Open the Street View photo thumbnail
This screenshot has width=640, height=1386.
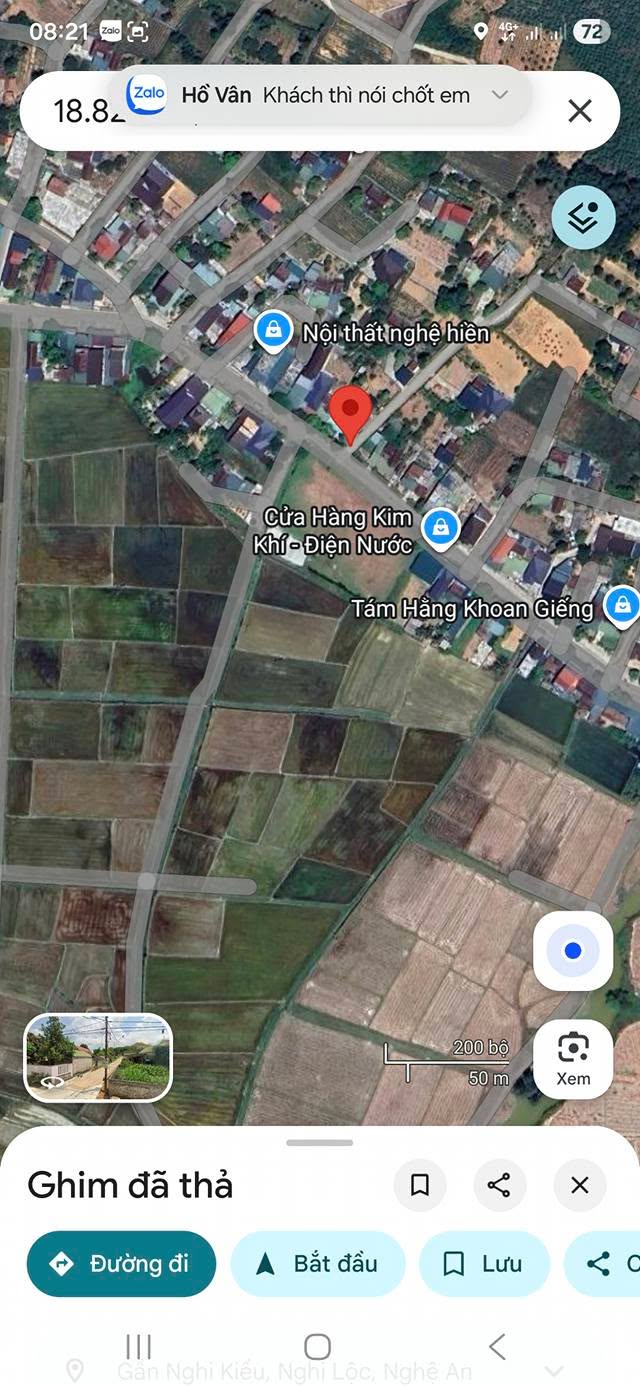tap(98, 1058)
